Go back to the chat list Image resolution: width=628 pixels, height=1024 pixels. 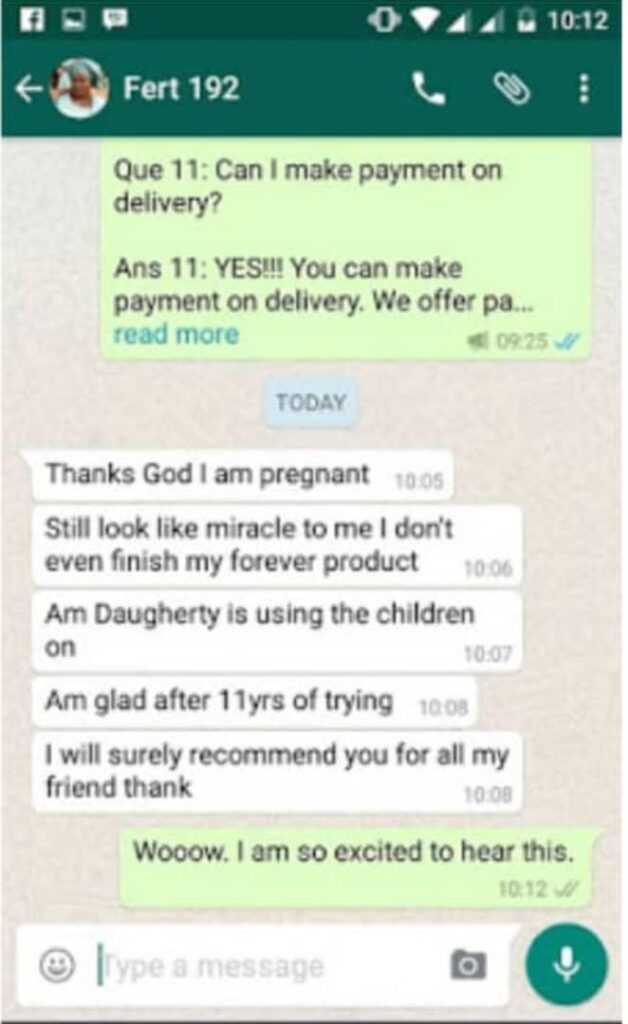click(29, 89)
